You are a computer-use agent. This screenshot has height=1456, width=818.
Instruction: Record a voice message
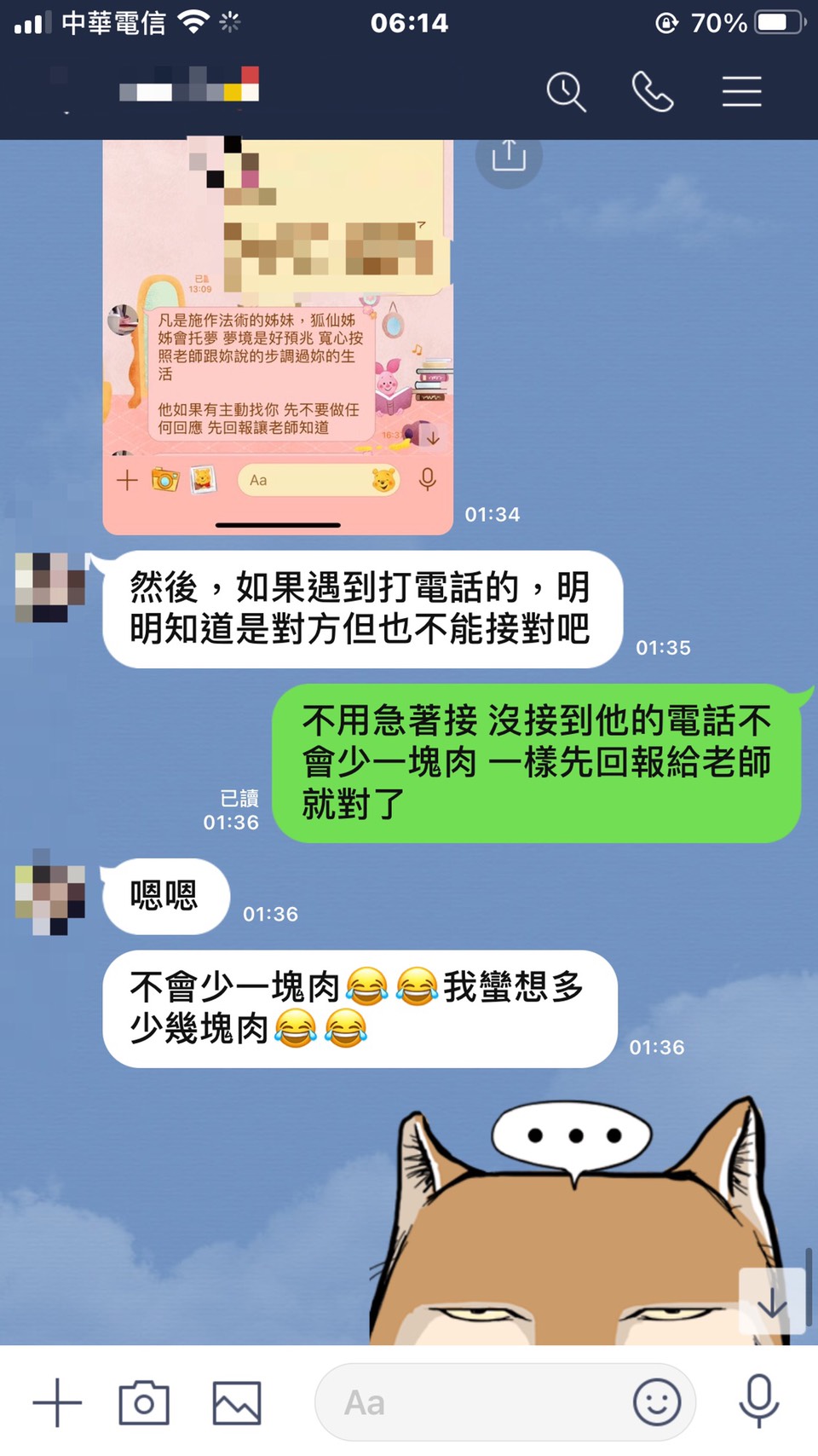[x=758, y=1401]
